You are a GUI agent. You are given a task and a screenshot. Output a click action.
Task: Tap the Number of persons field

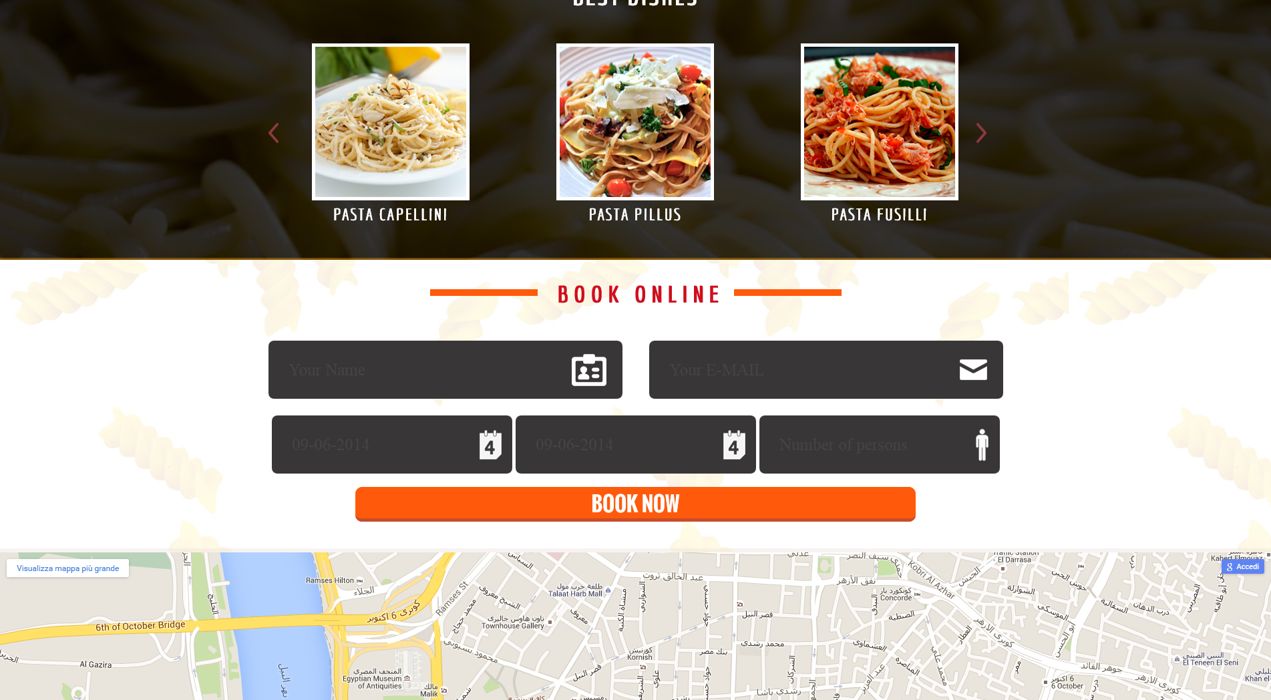click(x=865, y=445)
